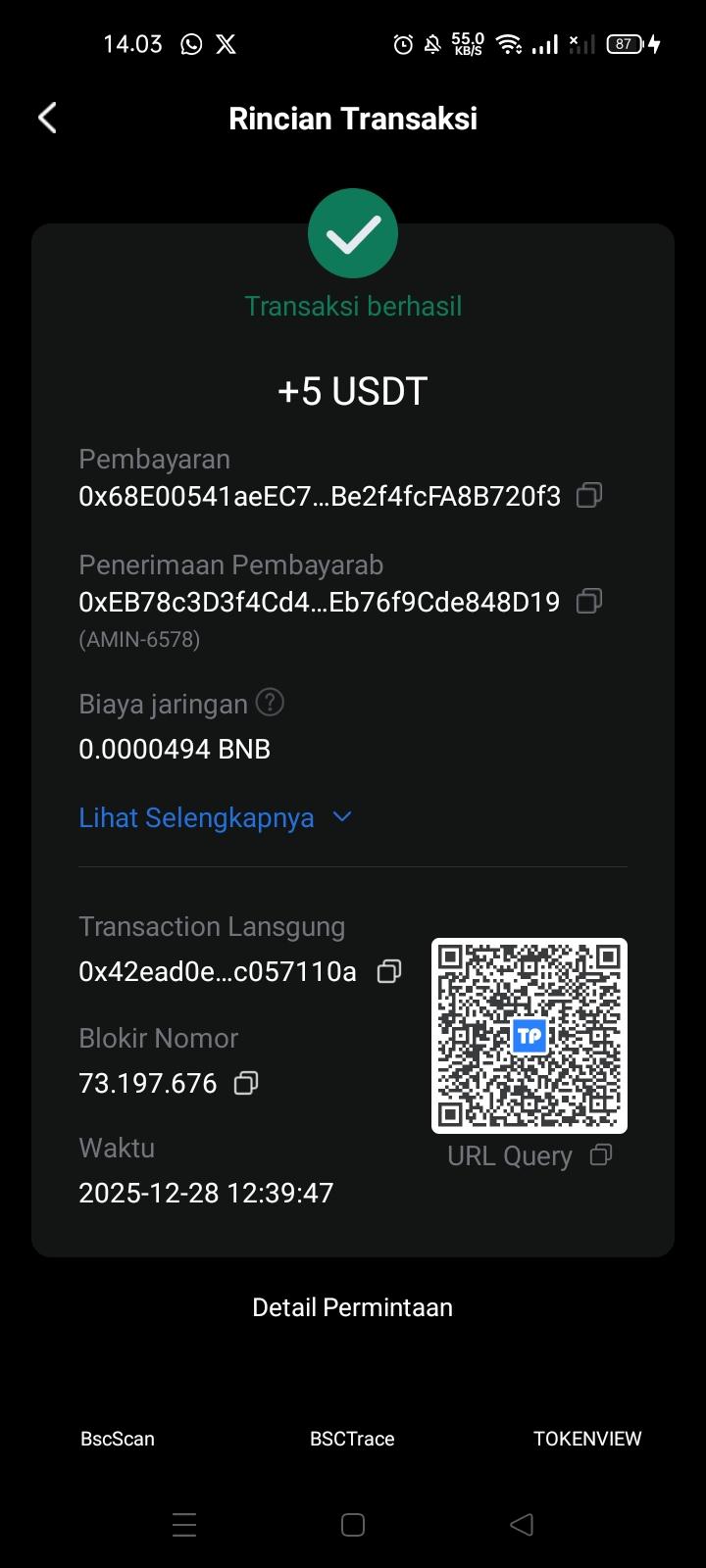Open transaction in BscScan
The width and height of the screenshot is (706, 1568).
click(118, 1439)
